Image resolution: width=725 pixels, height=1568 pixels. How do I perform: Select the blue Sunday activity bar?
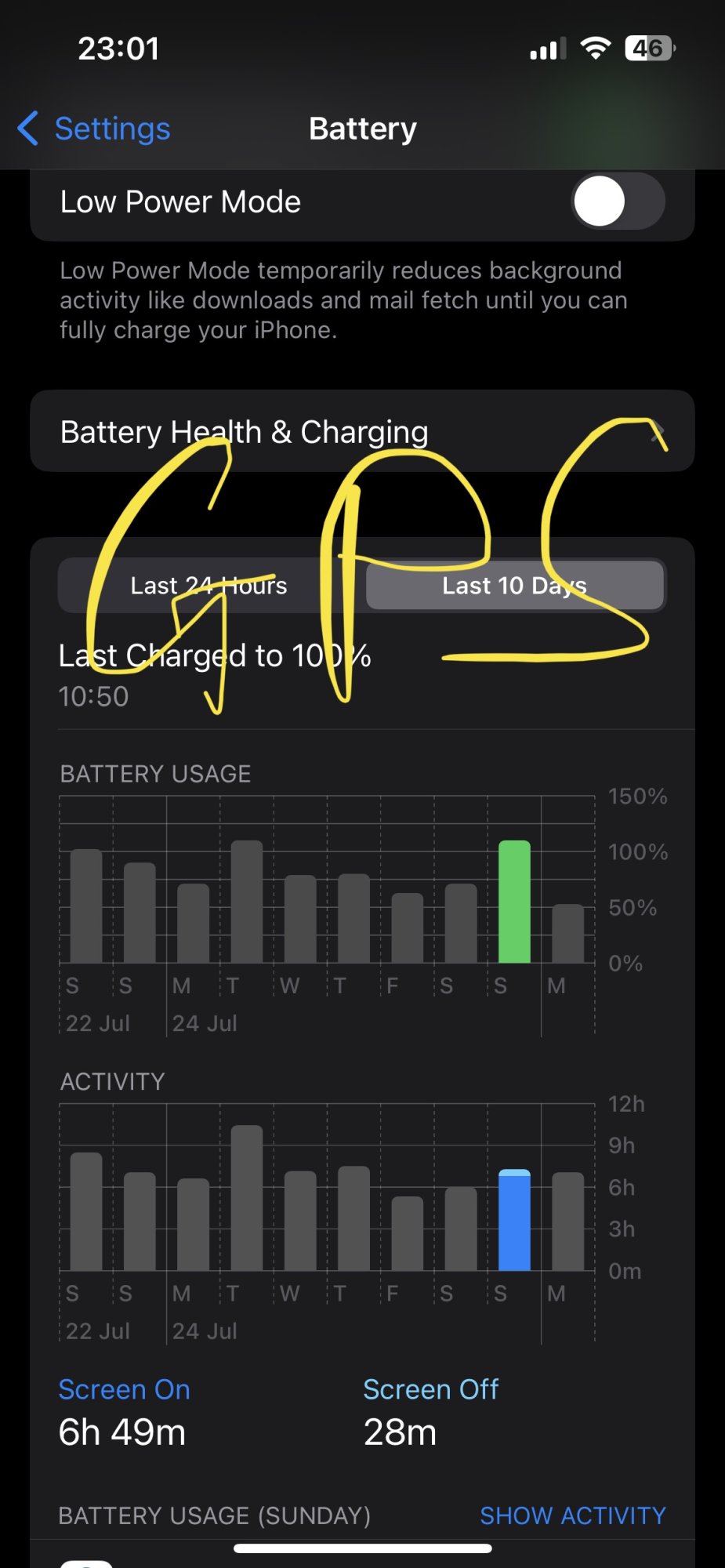tap(514, 1220)
